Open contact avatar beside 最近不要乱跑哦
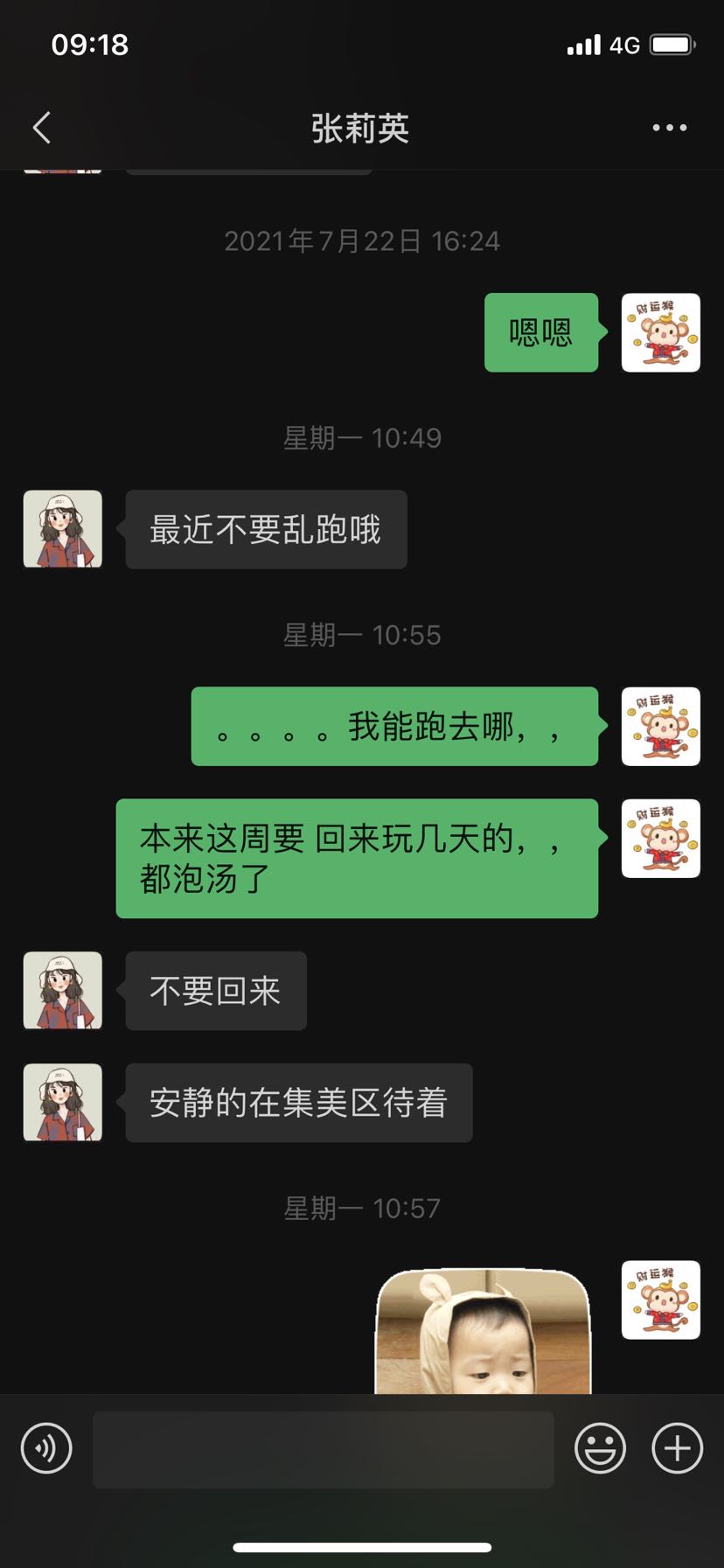Screen dimensions: 724x1568 [x=63, y=529]
